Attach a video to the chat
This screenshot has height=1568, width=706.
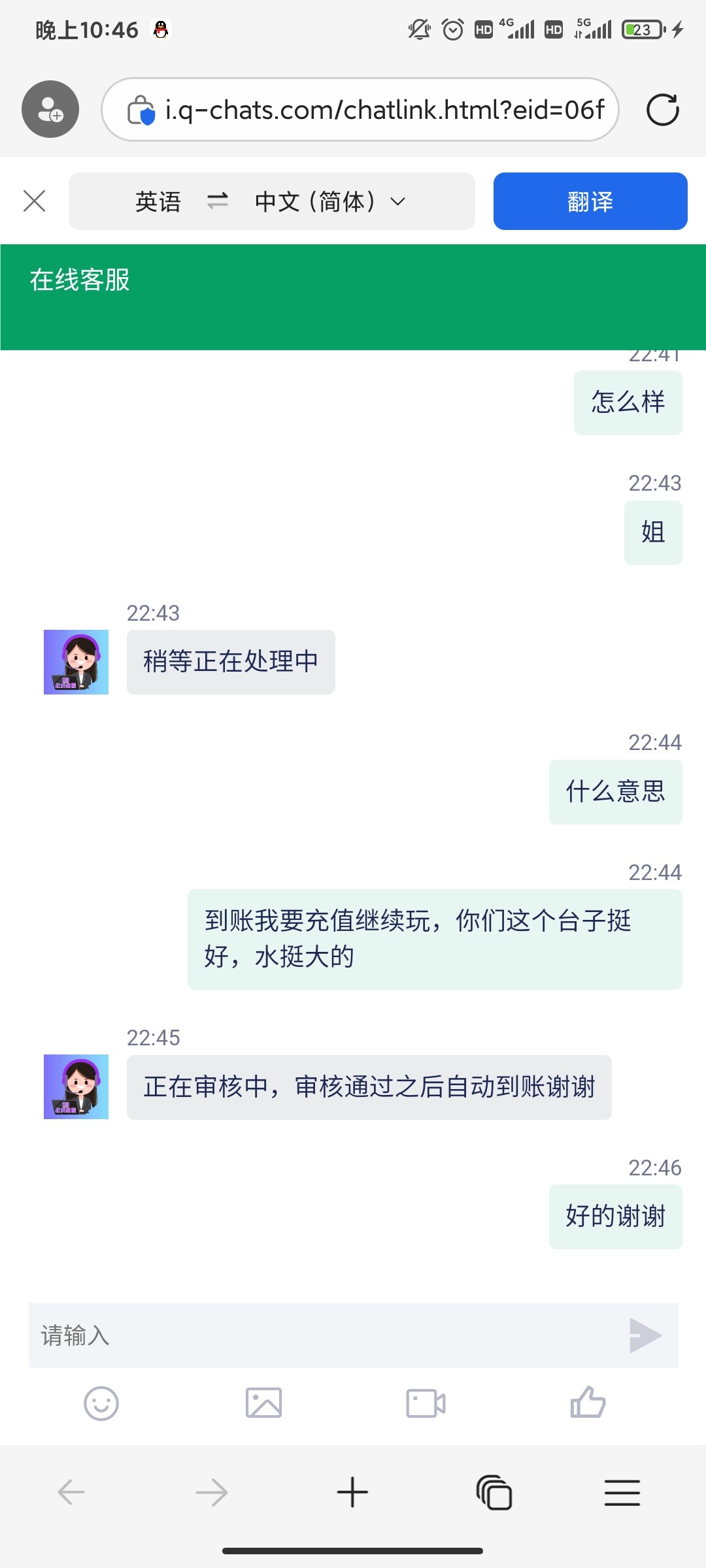426,1403
